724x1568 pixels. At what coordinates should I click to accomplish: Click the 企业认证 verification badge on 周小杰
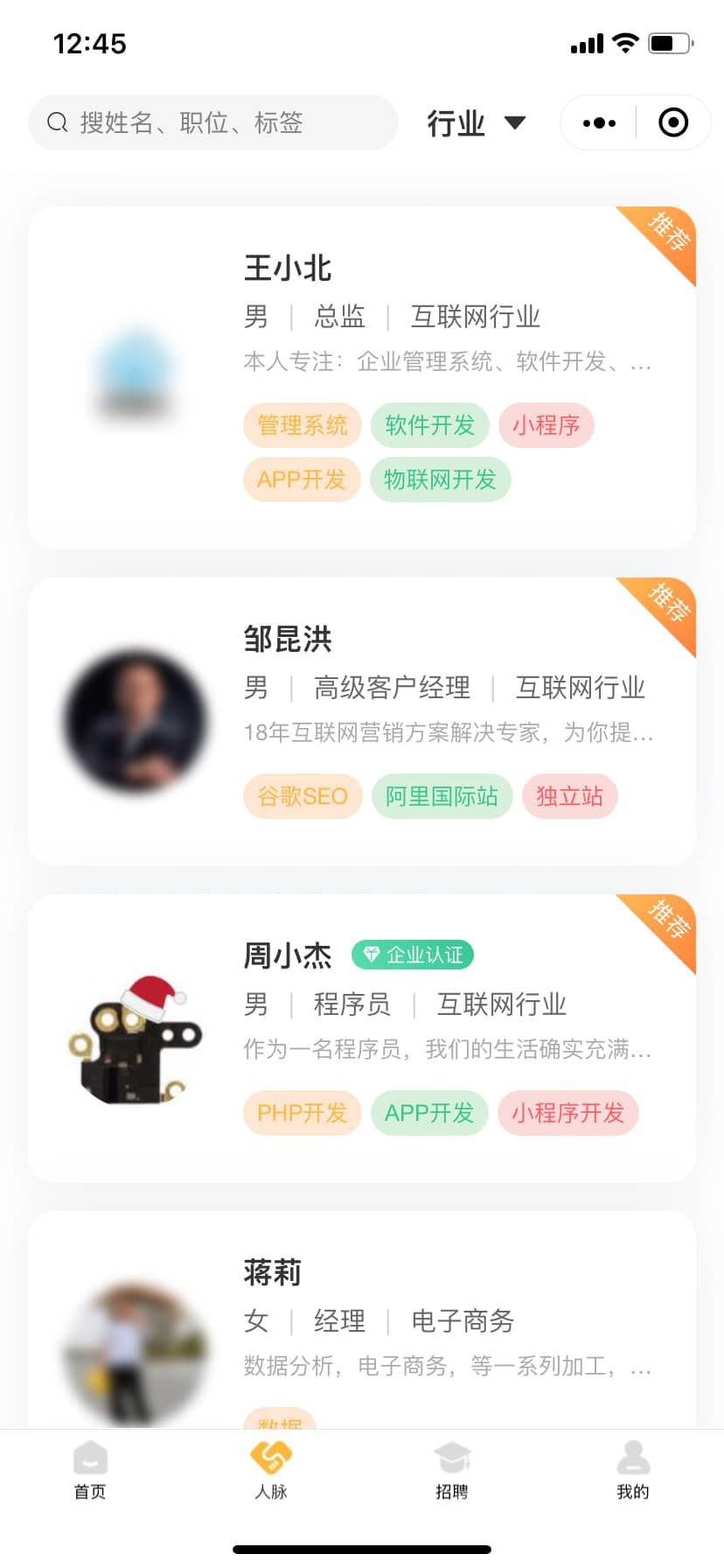click(x=413, y=955)
